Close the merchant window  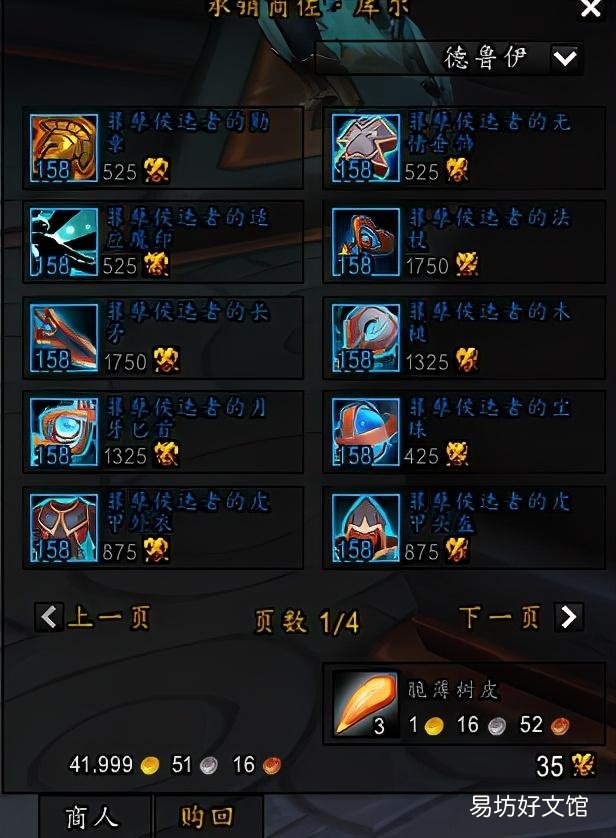click(591, 9)
